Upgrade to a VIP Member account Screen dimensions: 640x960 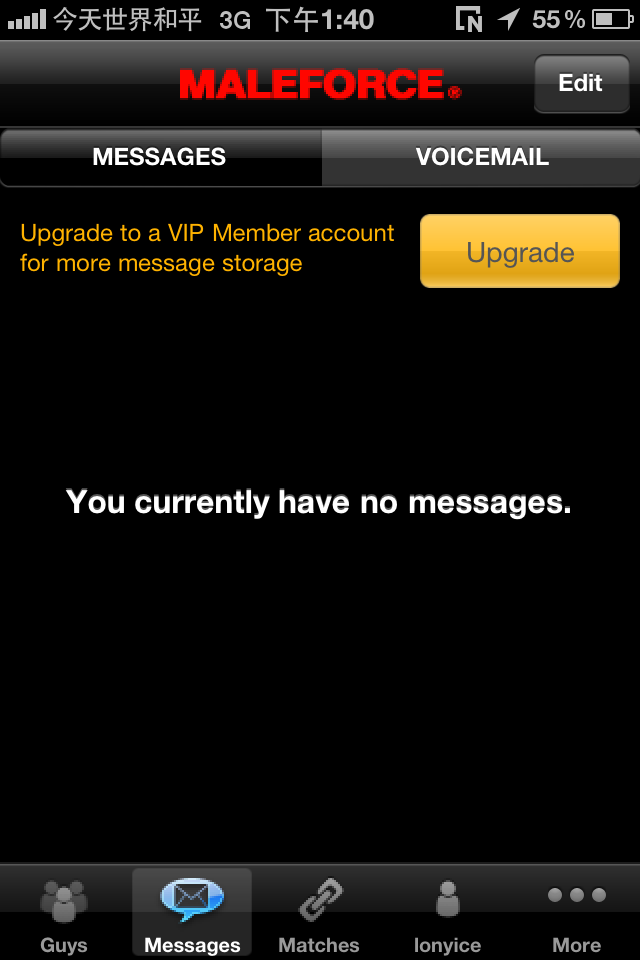(520, 252)
